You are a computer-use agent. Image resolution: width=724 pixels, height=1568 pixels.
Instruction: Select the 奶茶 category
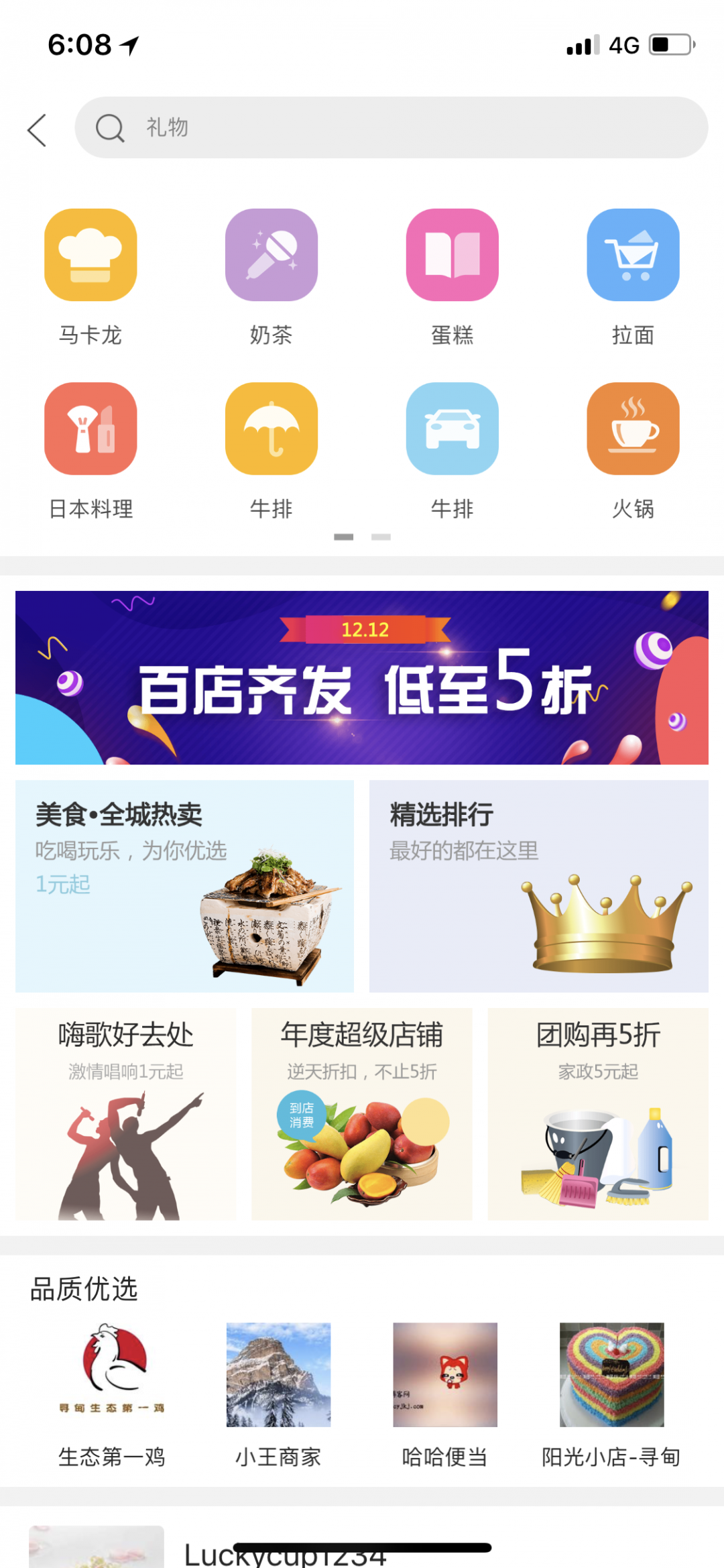271,256
